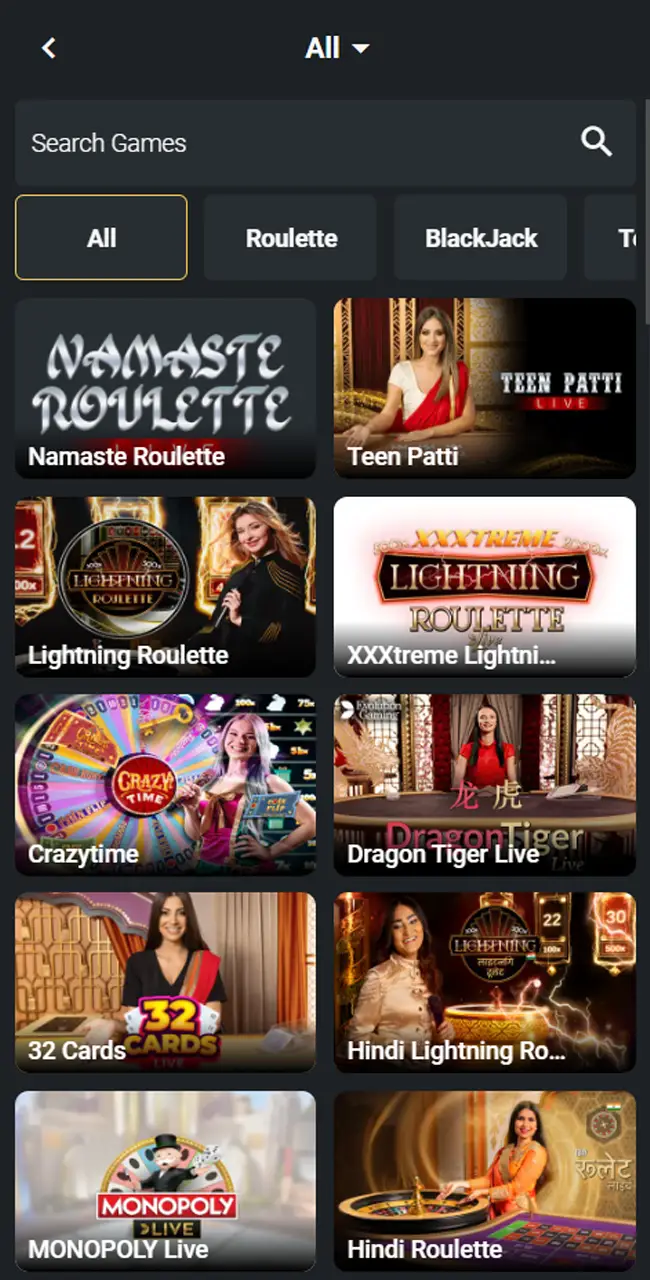Open the Crazytime game
This screenshot has width=650, height=1280.
[x=165, y=785]
